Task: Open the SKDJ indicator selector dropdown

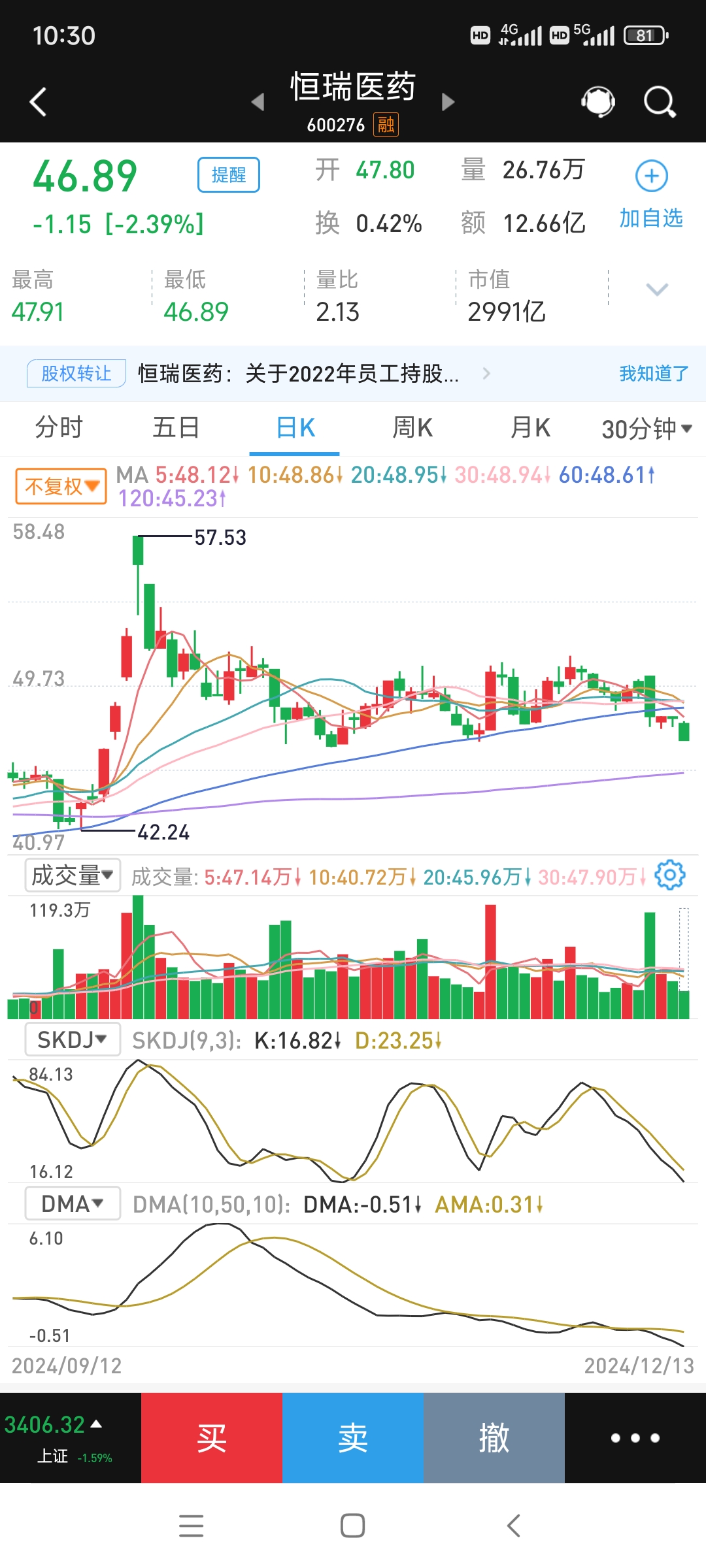Action: coord(71,1039)
